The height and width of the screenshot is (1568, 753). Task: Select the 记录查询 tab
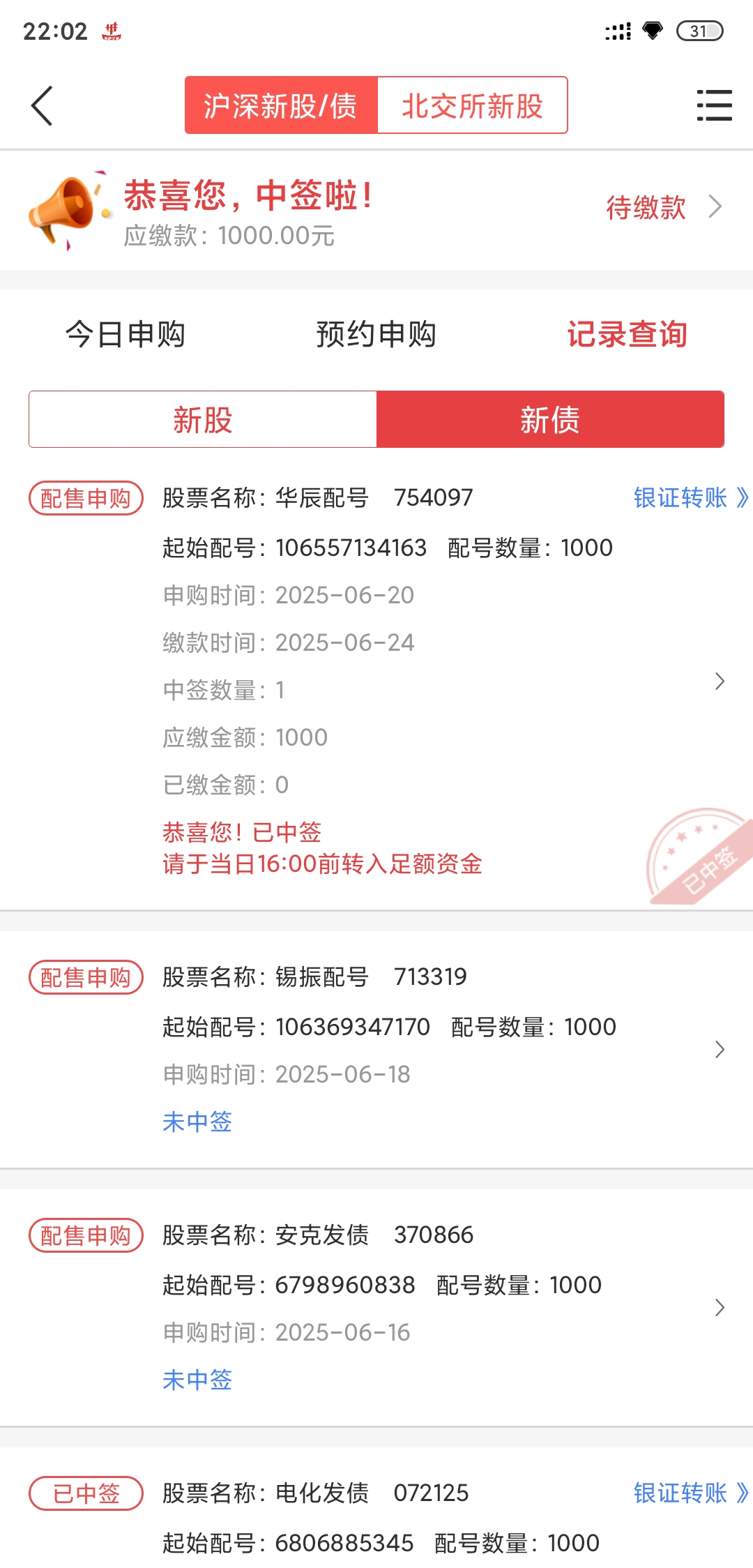627,334
